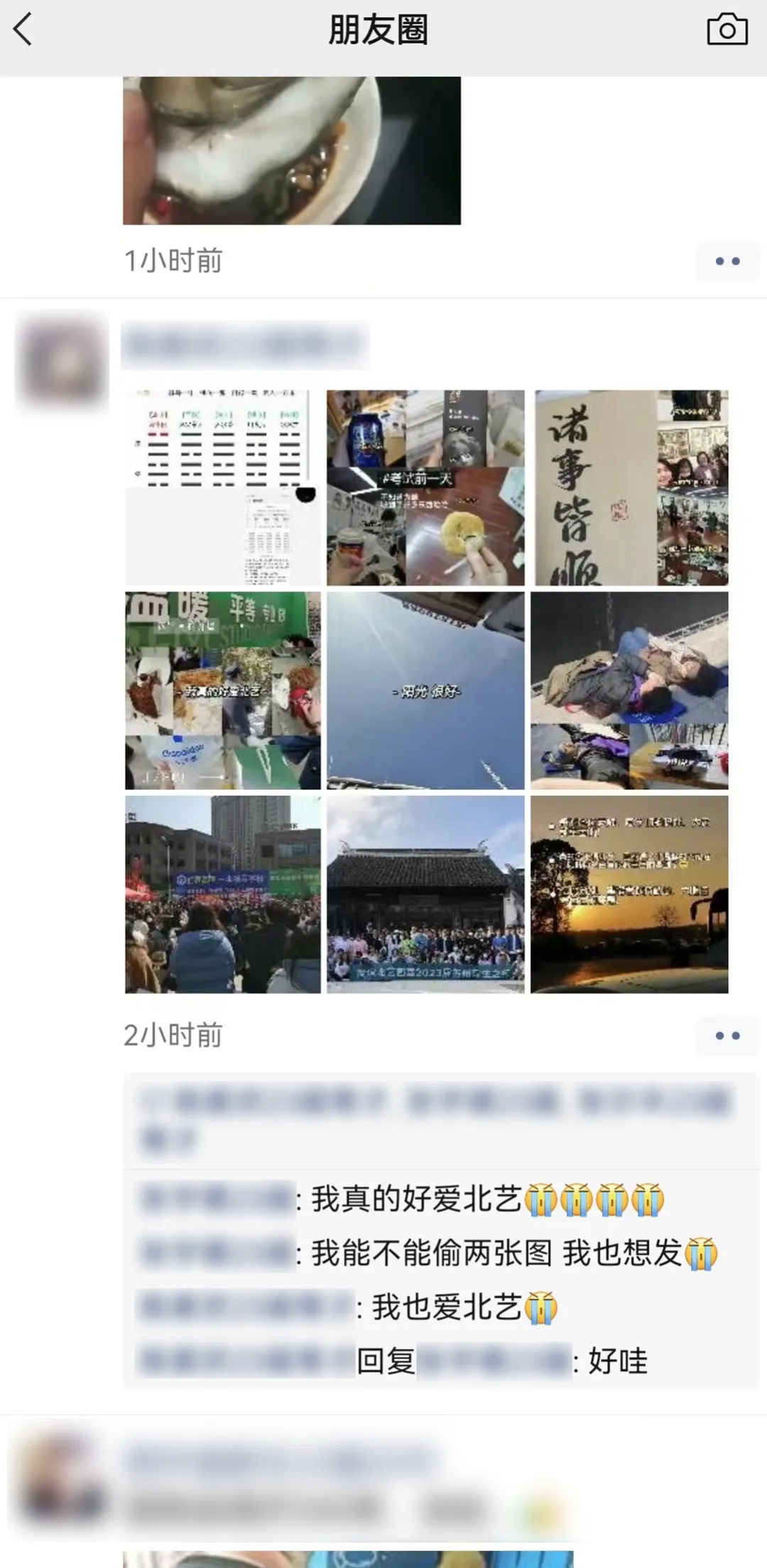767x1568 pixels.
Task: Open the like/comment menu for the 1小时前 post
Action: click(727, 261)
